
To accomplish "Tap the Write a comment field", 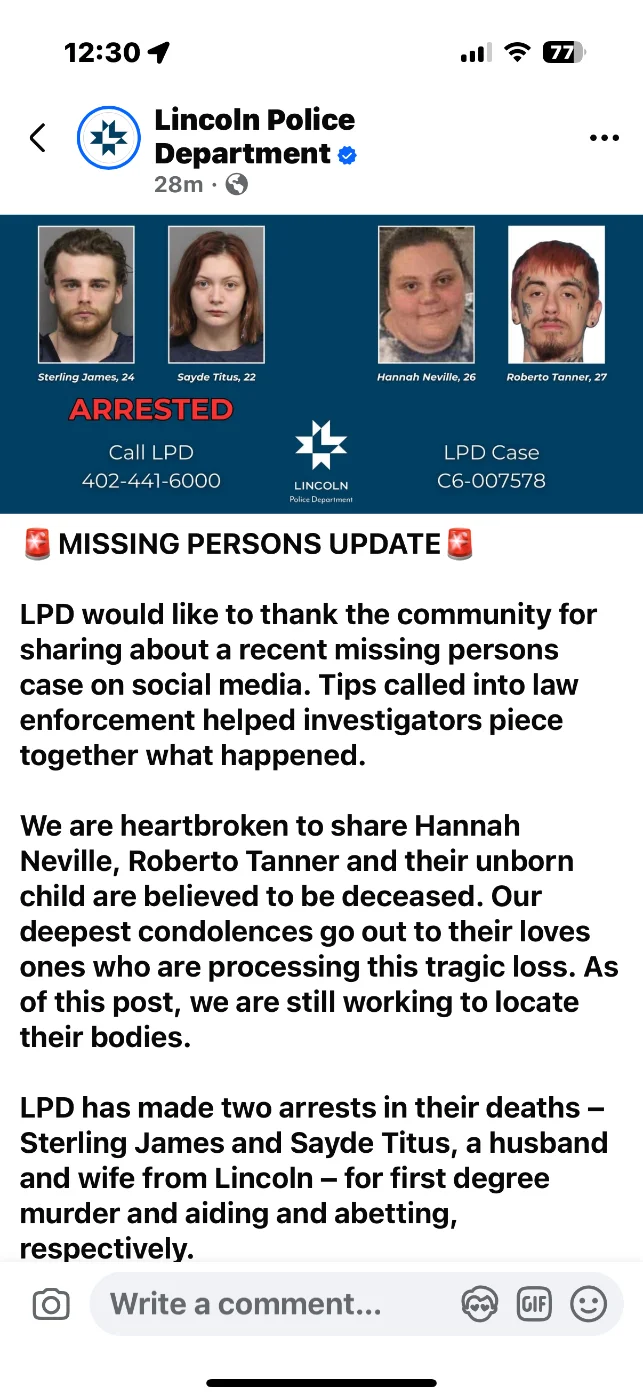I will [x=270, y=1304].
